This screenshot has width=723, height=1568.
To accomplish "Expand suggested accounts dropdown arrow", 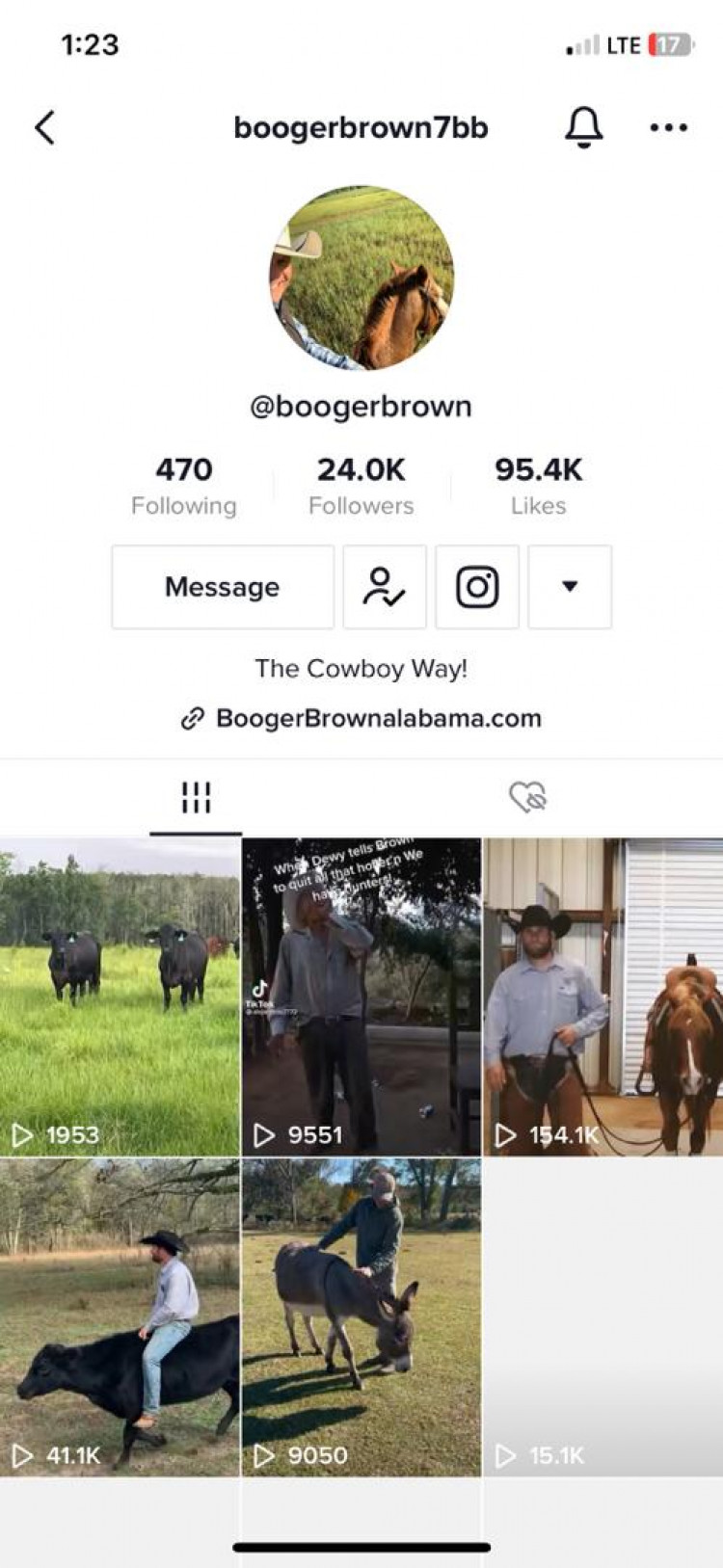I will (570, 587).
